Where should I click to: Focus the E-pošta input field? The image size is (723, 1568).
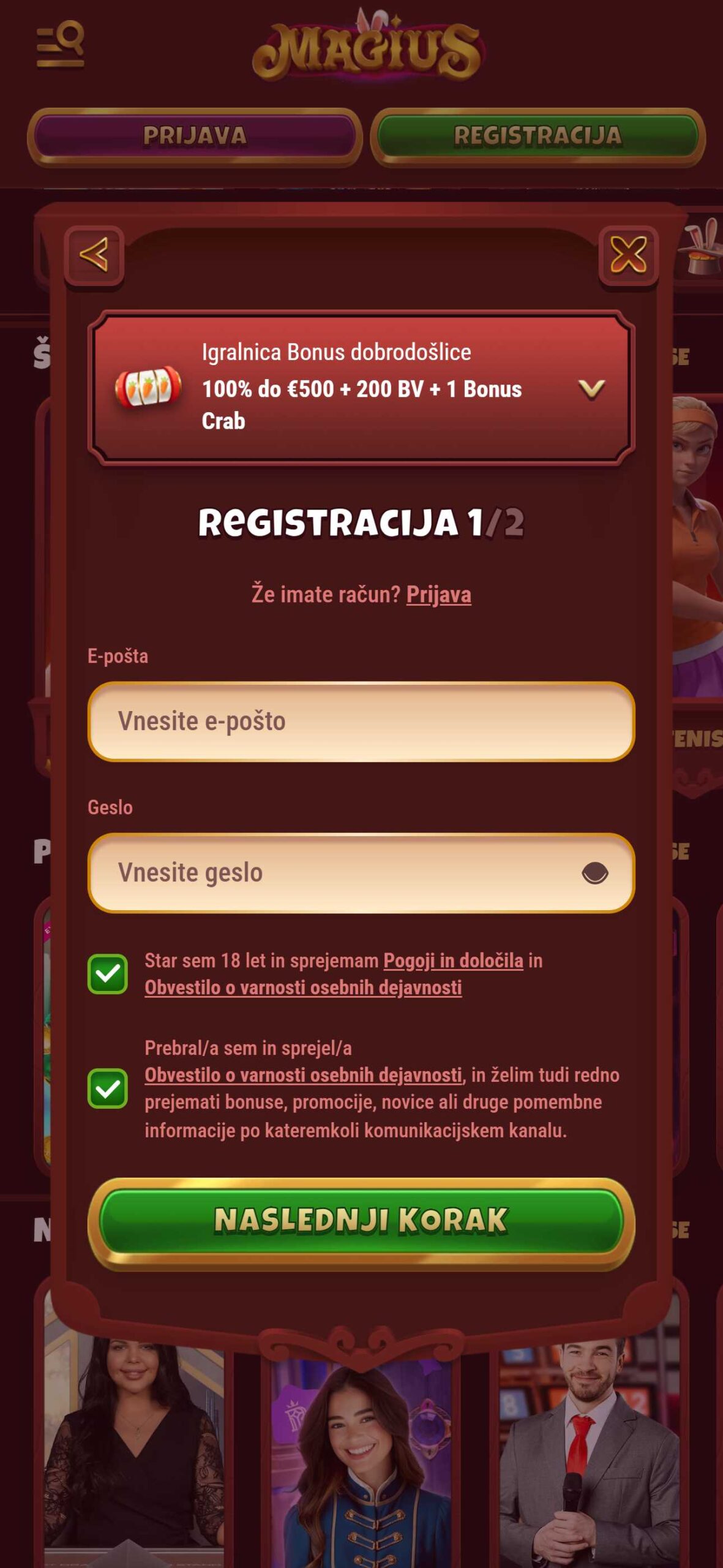361,721
